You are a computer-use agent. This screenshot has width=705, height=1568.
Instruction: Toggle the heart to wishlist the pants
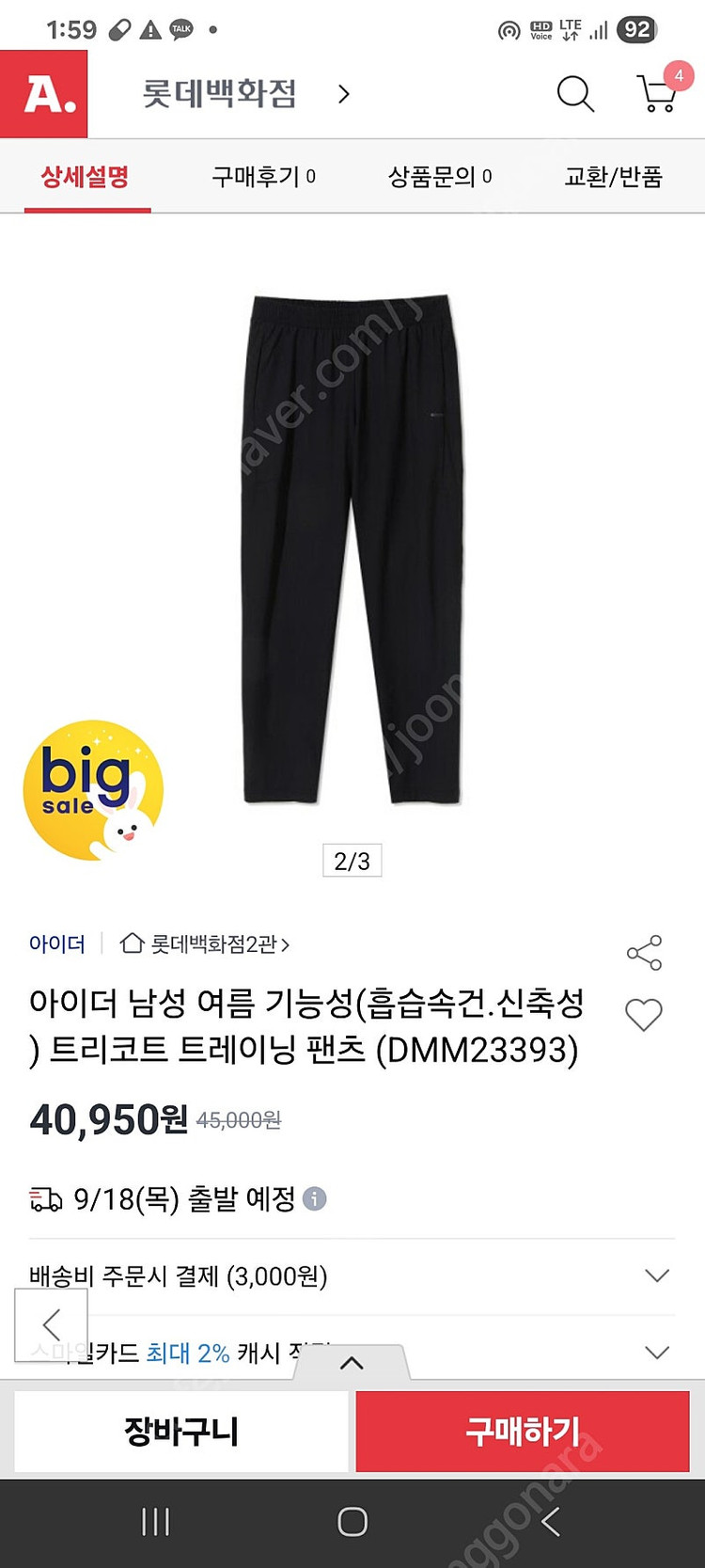click(x=644, y=1015)
